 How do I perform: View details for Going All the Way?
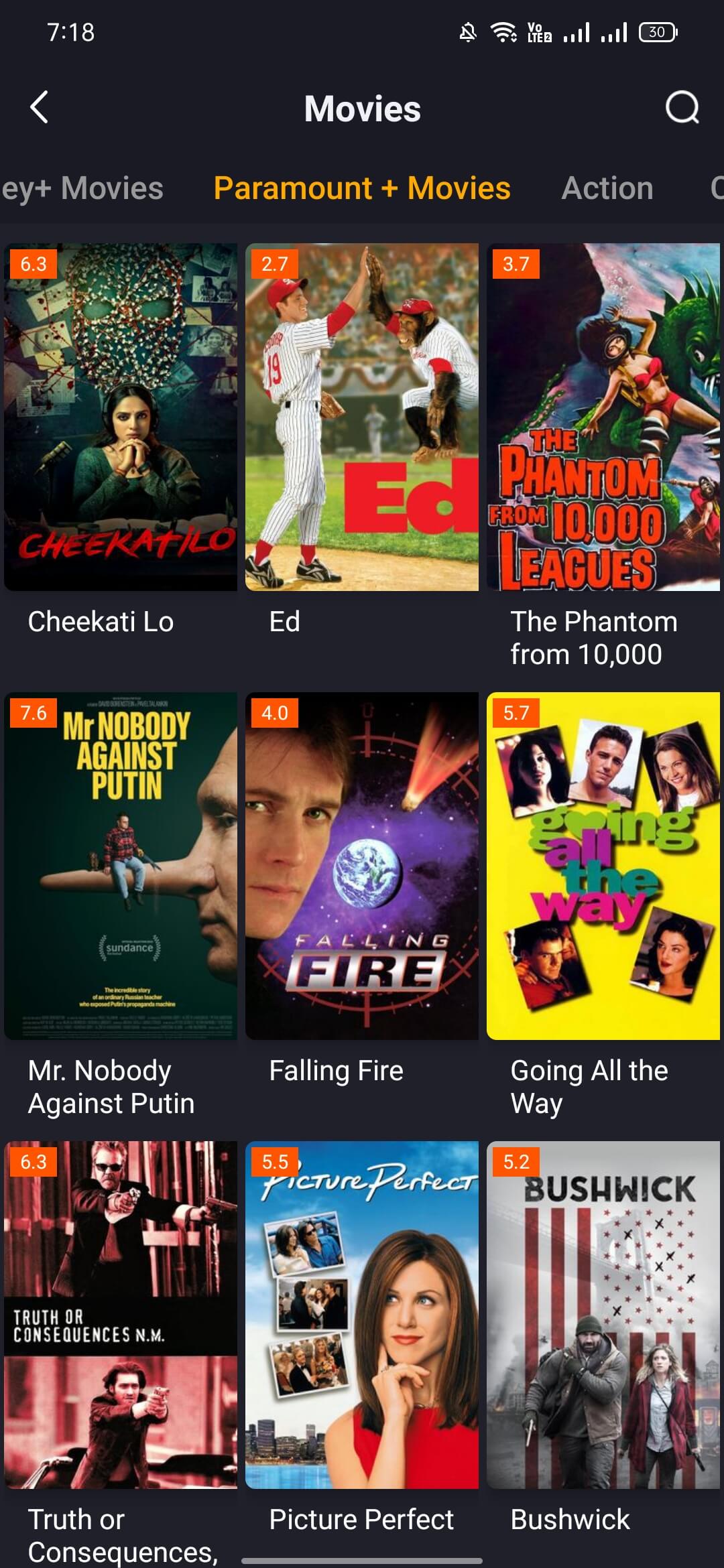click(603, 866)
